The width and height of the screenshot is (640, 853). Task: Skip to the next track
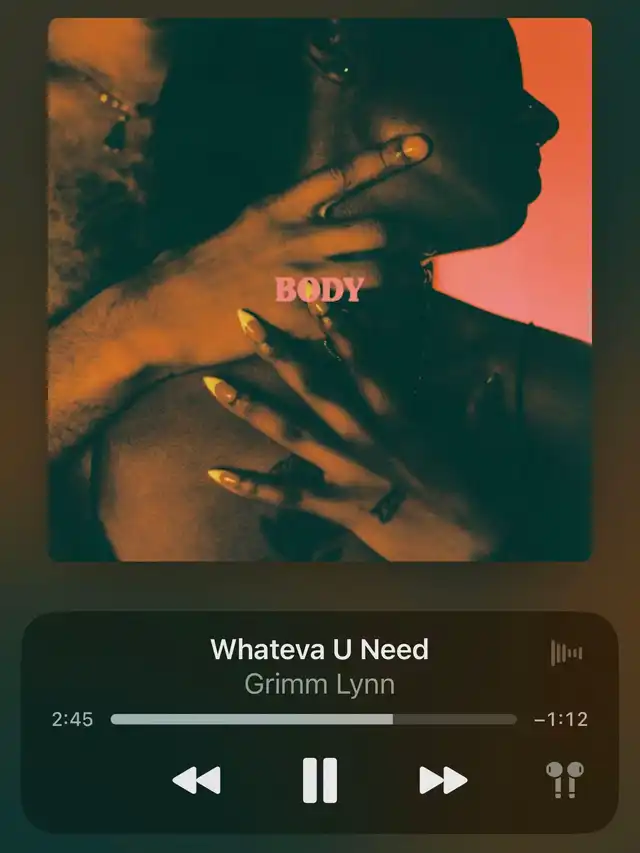pos(443,779)
